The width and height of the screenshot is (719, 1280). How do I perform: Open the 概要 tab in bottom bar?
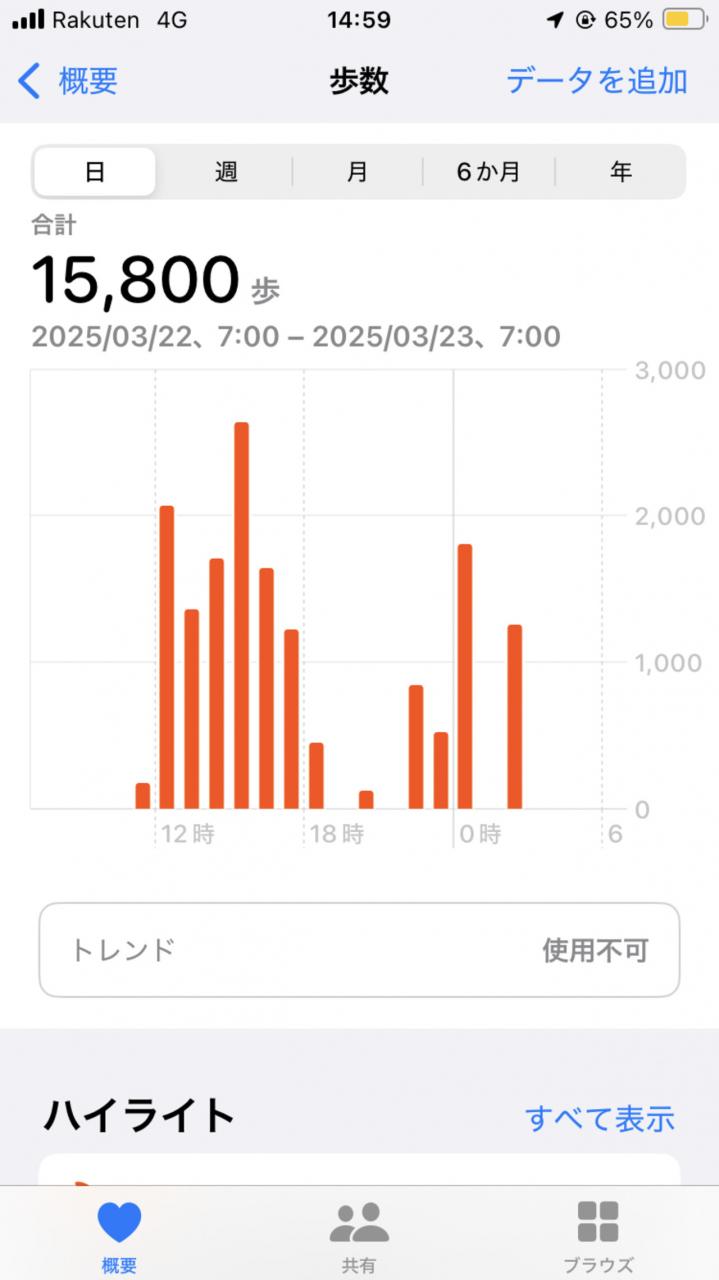(119, 1236)
